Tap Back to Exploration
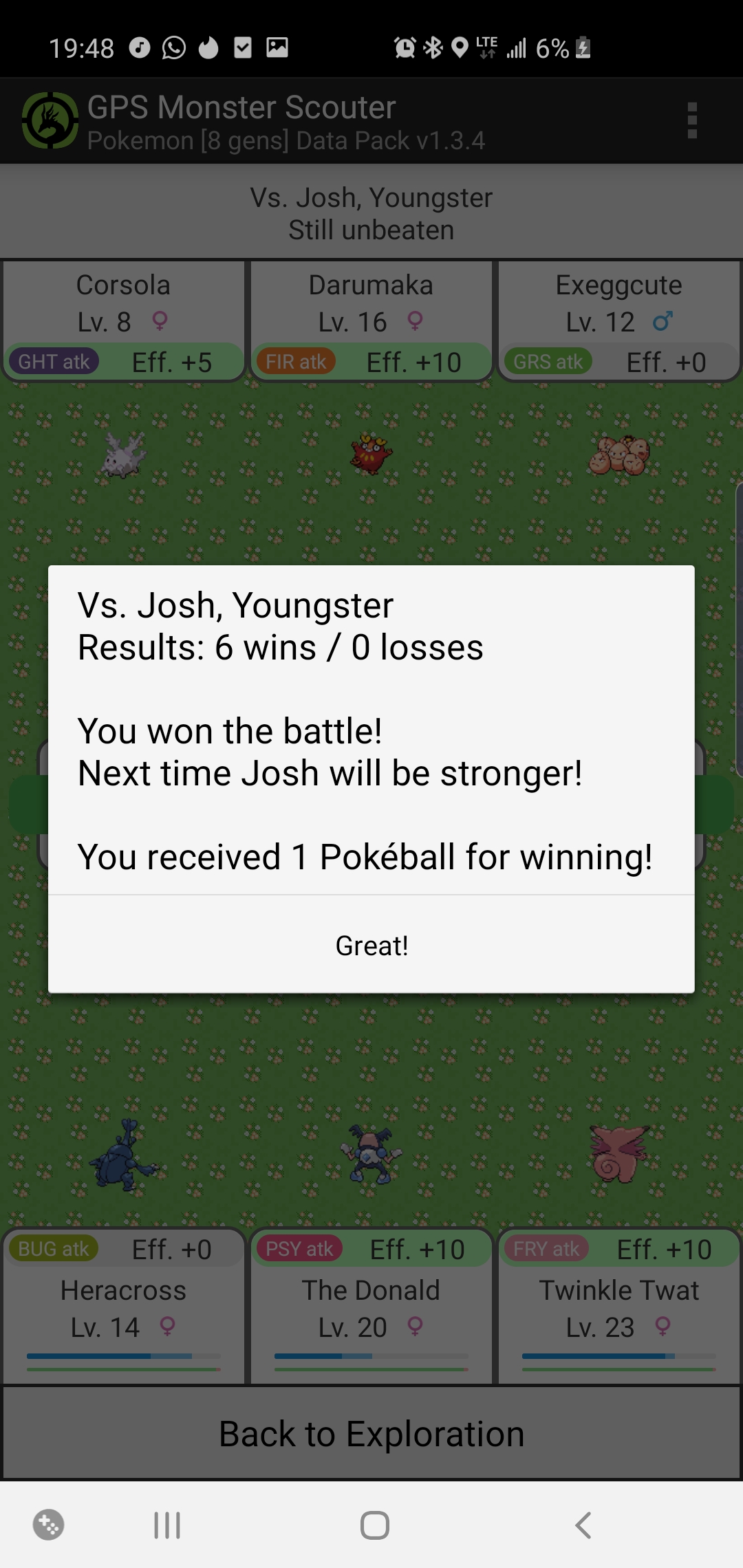Screen dimensions: 743x1568 pyautogui.click(x=371, y=1434)
